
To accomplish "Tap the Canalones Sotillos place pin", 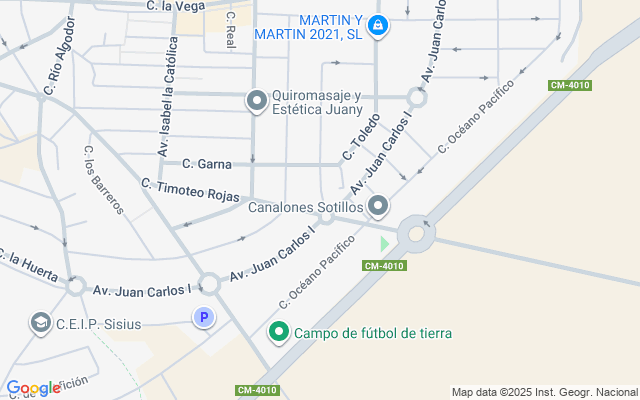I will (378, 206).
